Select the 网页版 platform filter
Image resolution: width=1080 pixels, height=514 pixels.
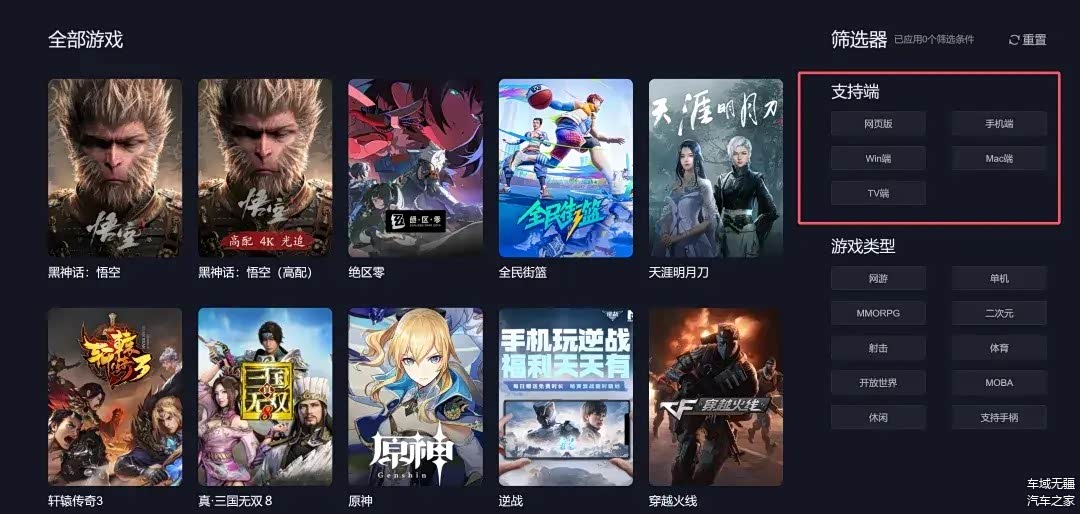(x=878, y=124)
